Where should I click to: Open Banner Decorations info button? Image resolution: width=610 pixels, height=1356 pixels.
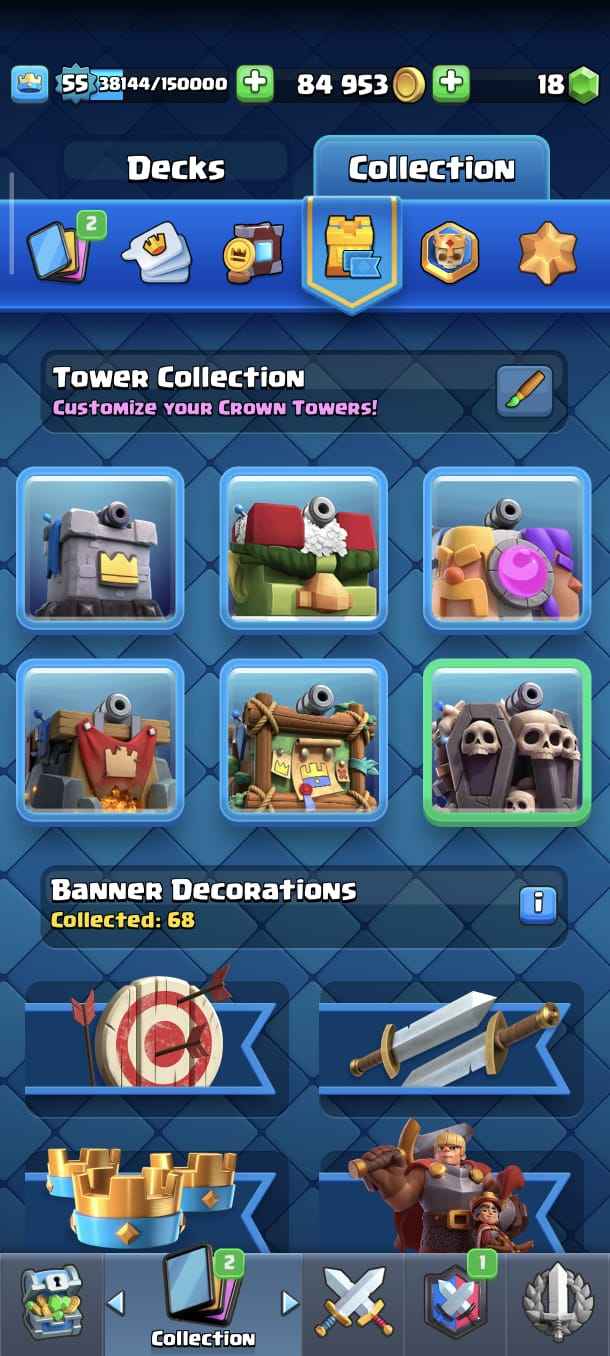537,903
